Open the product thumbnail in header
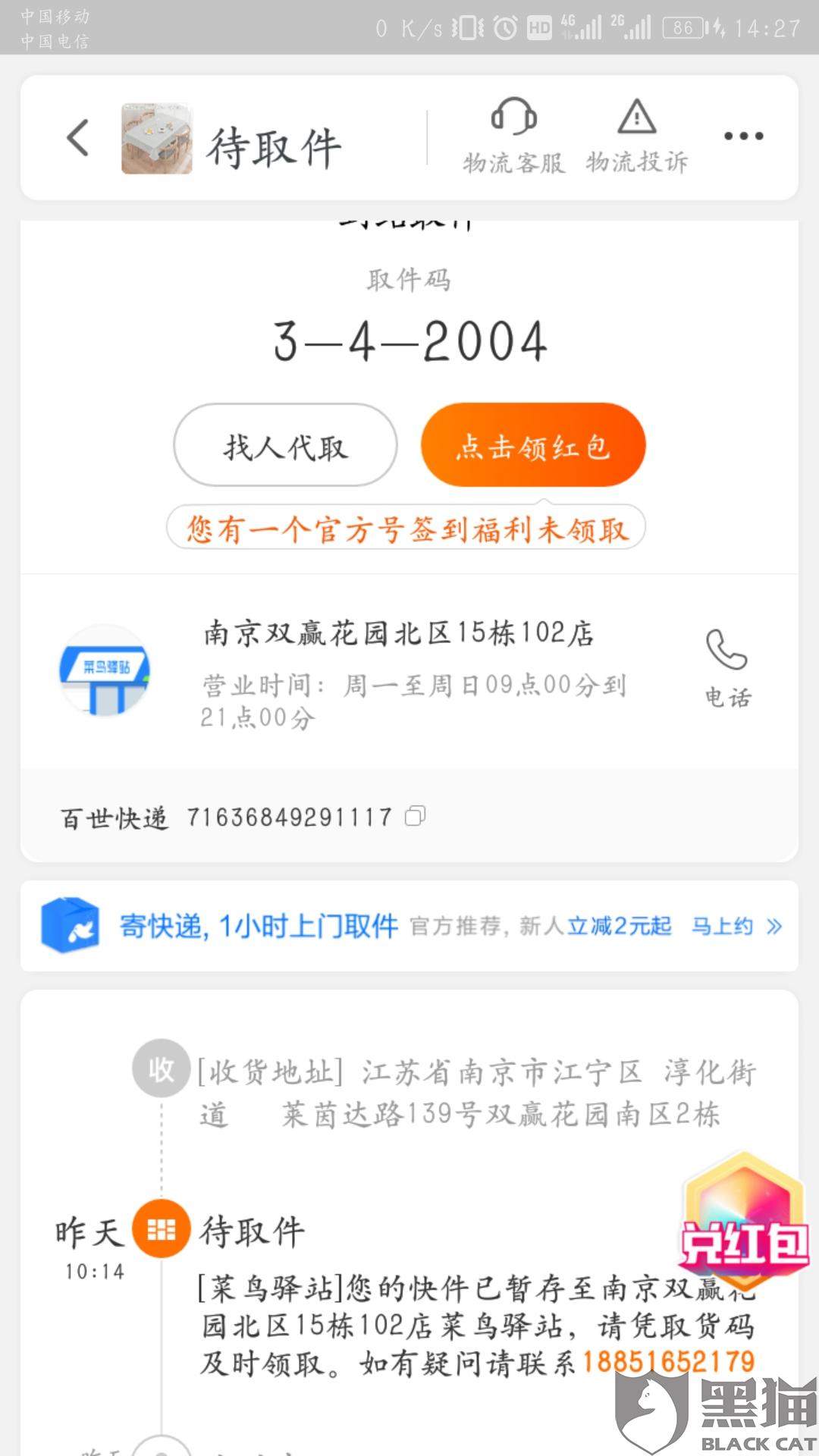 coord(157,140)
